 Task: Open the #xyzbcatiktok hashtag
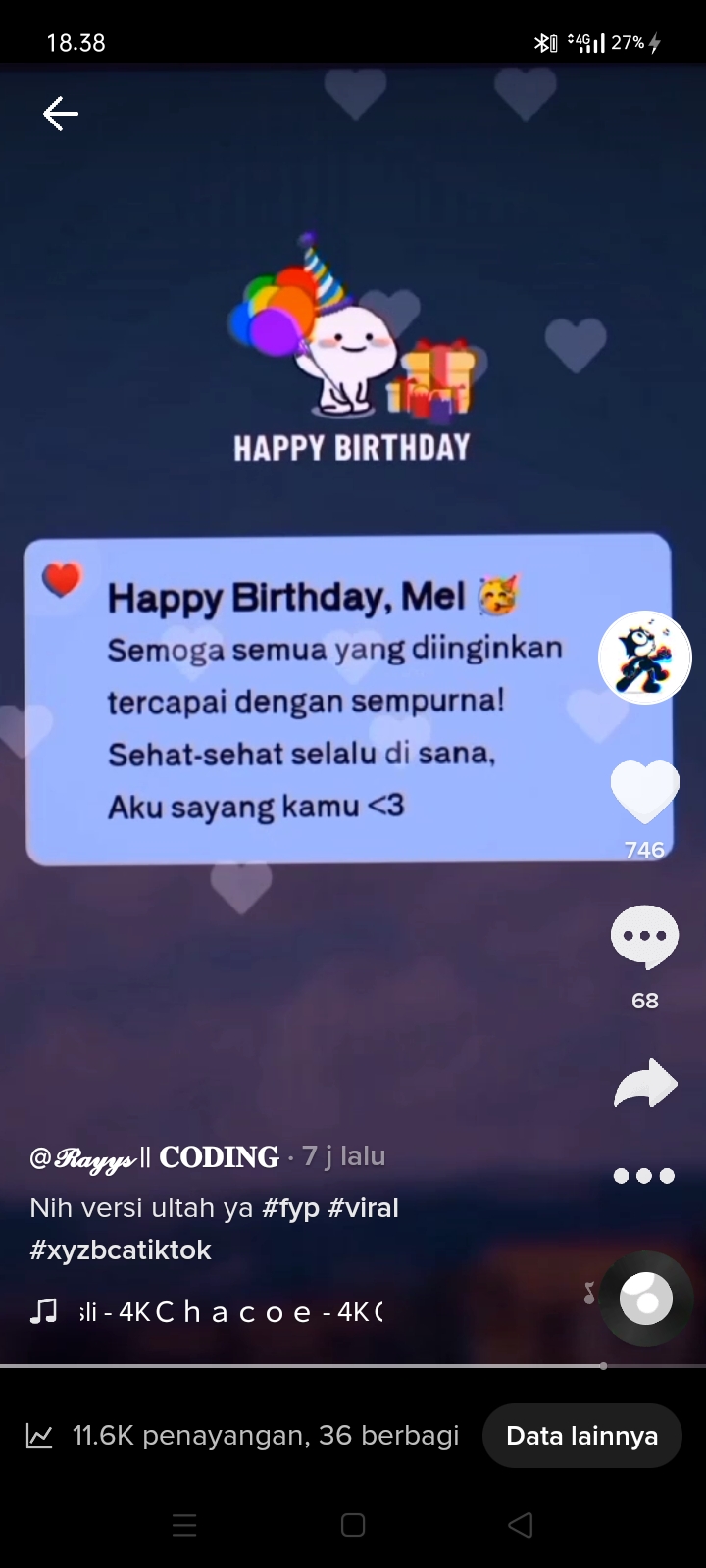coord(121,1249)
